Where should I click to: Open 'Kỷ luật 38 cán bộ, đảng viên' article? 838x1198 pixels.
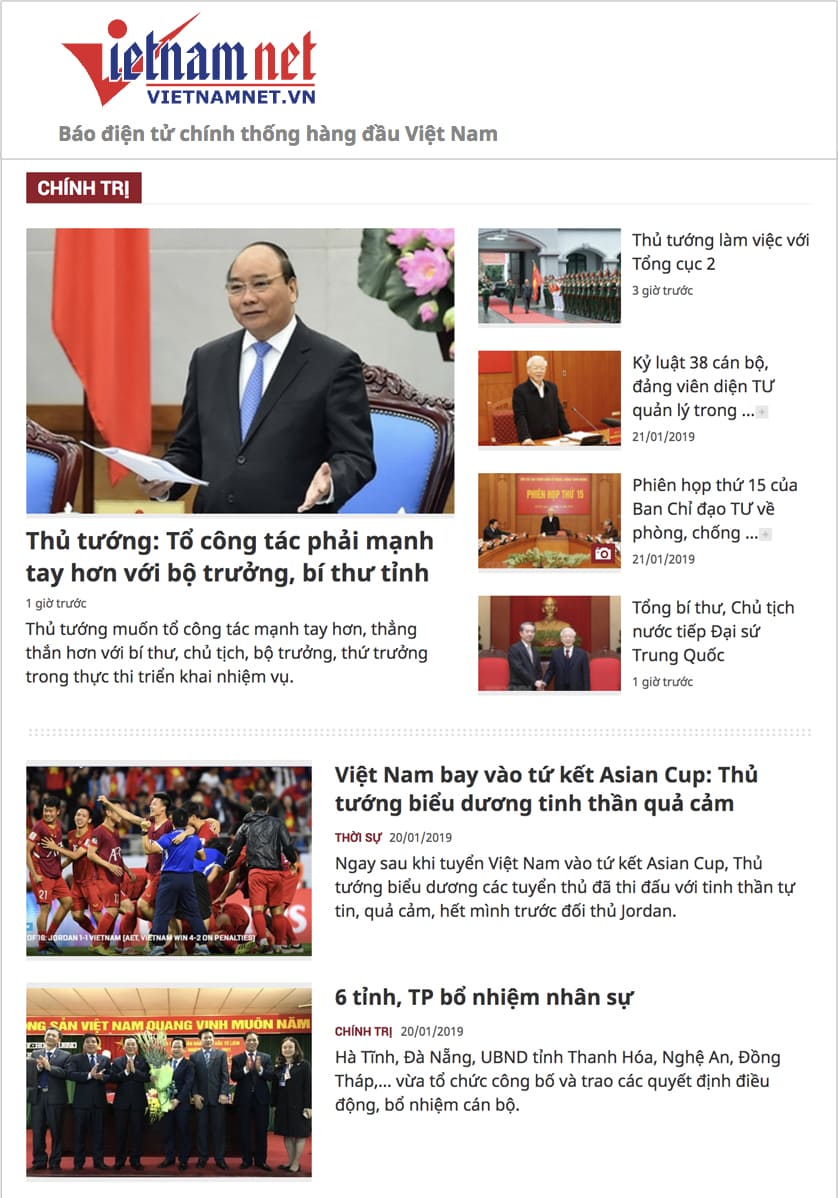click(704, 386)
